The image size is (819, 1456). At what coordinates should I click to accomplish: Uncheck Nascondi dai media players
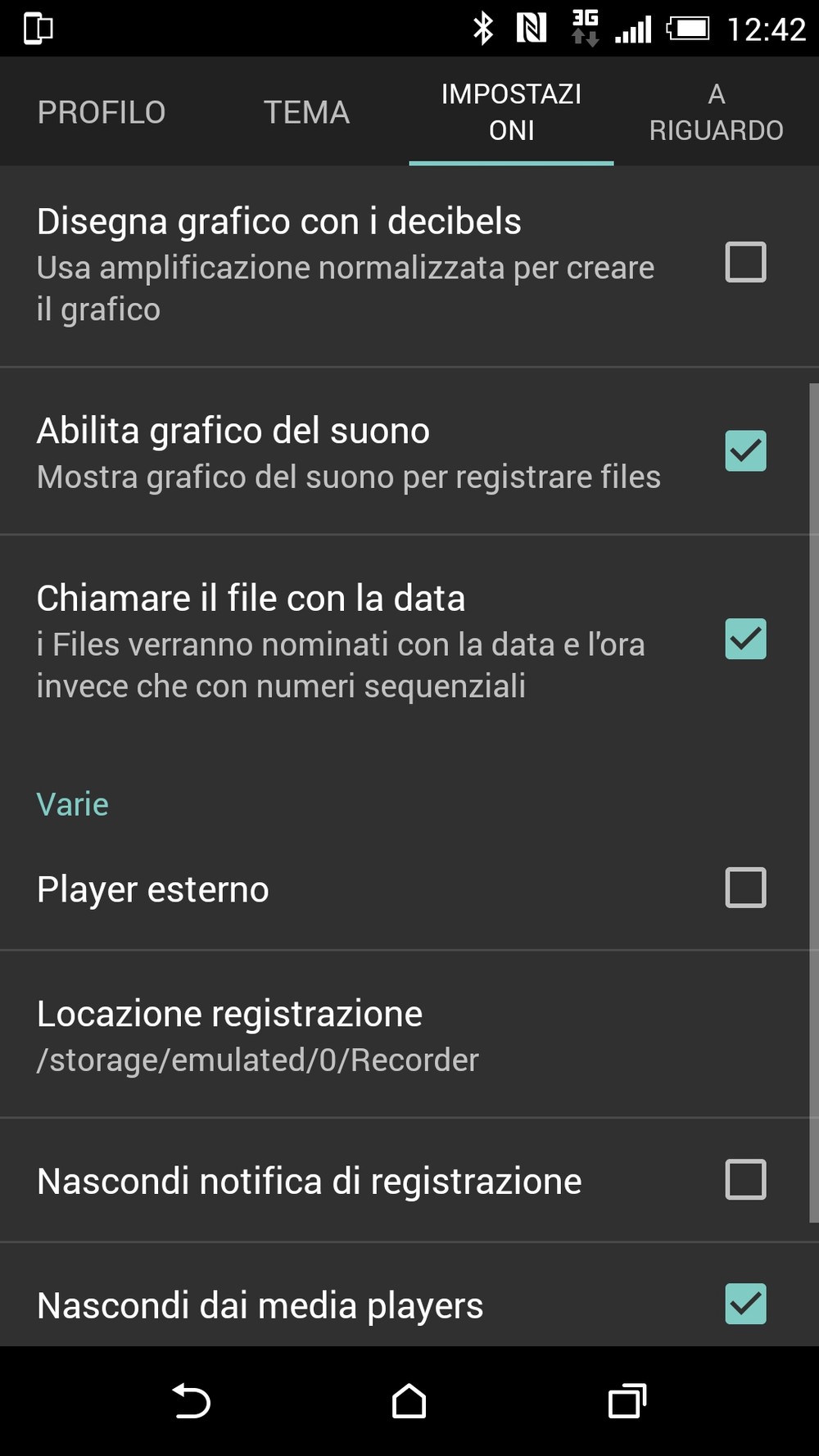(745, 1304)
